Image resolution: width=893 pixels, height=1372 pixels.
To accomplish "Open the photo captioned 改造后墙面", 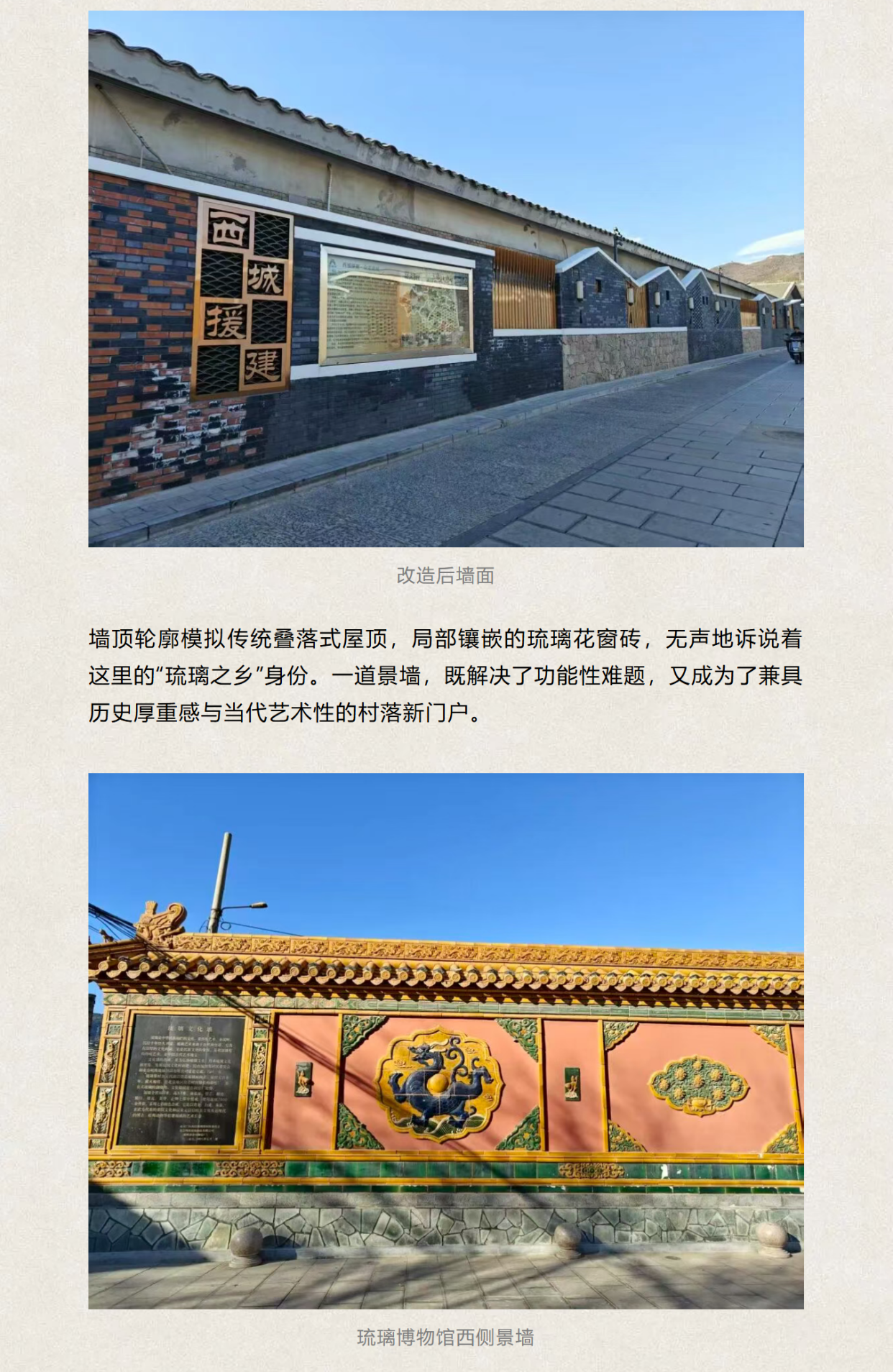I will 446,279.
